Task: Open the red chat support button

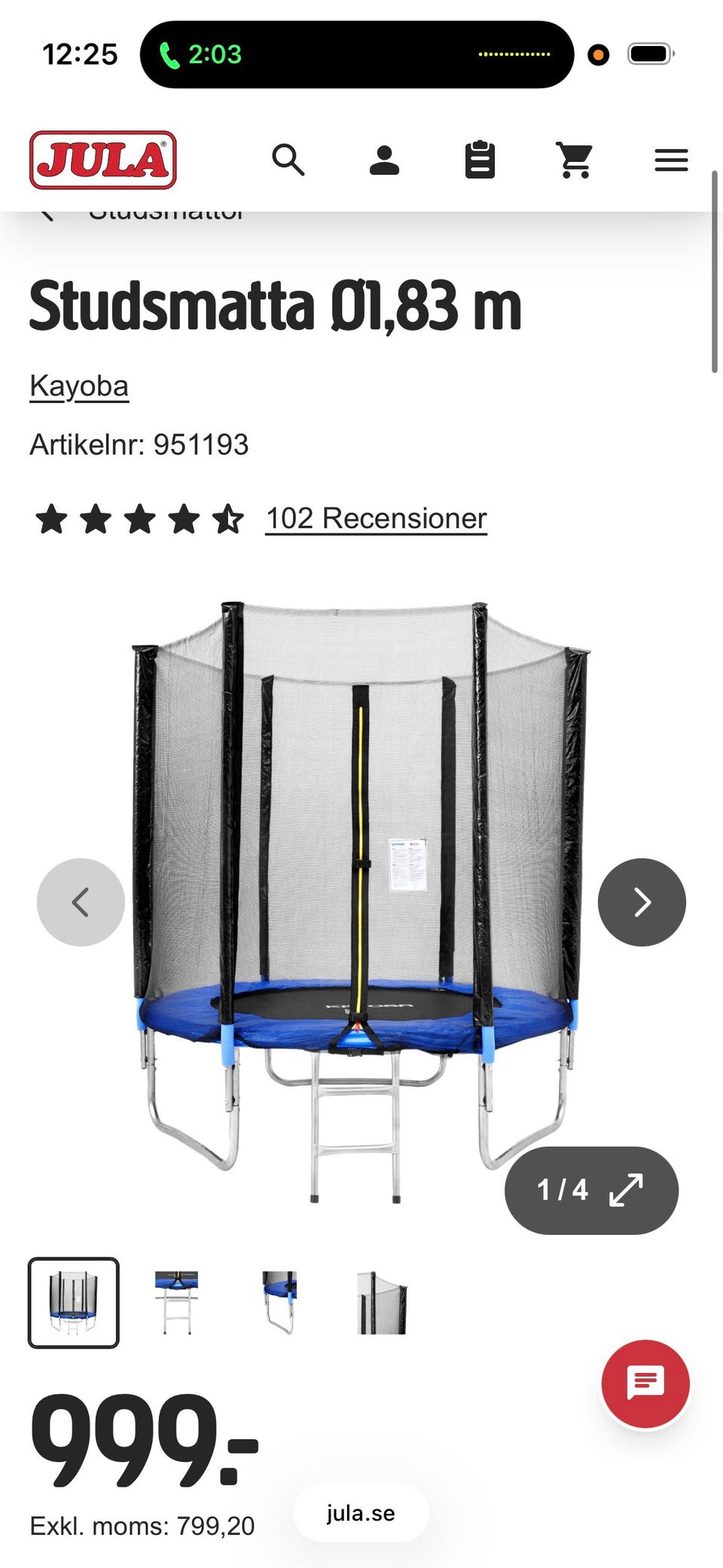Action: coord(645,1383)
